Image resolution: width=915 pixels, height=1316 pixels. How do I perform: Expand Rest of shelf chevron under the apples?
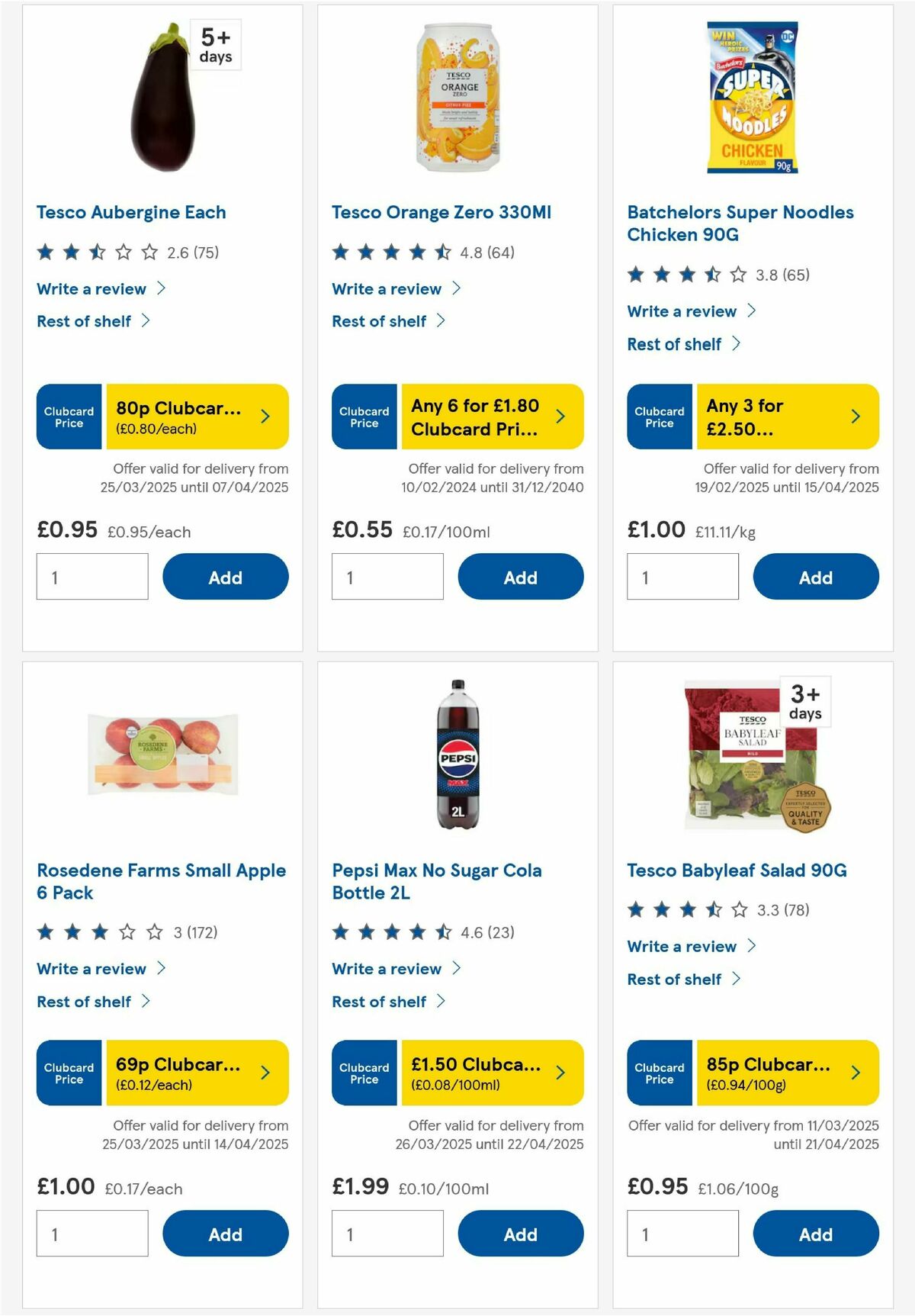[147, 1002]
